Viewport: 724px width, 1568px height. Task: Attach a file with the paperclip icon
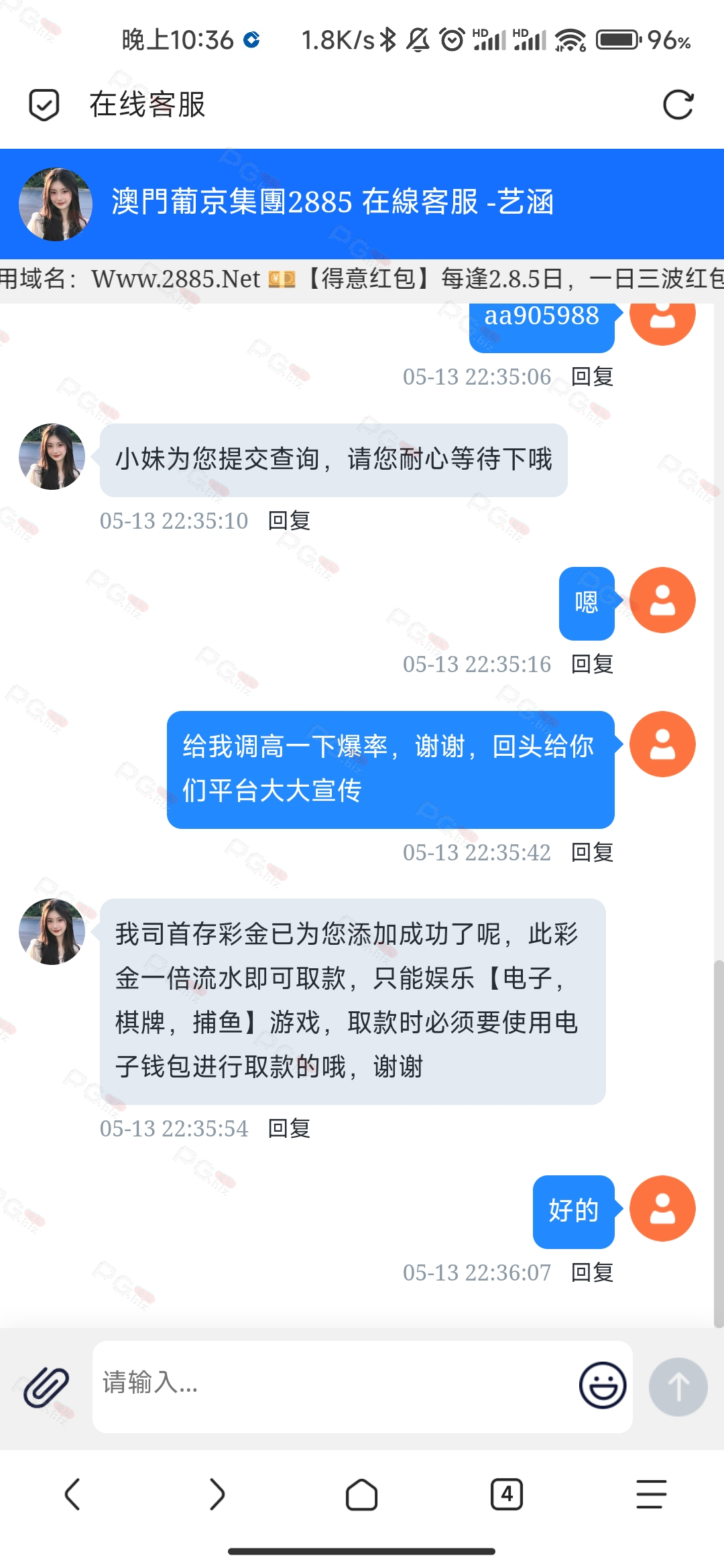46,1386
